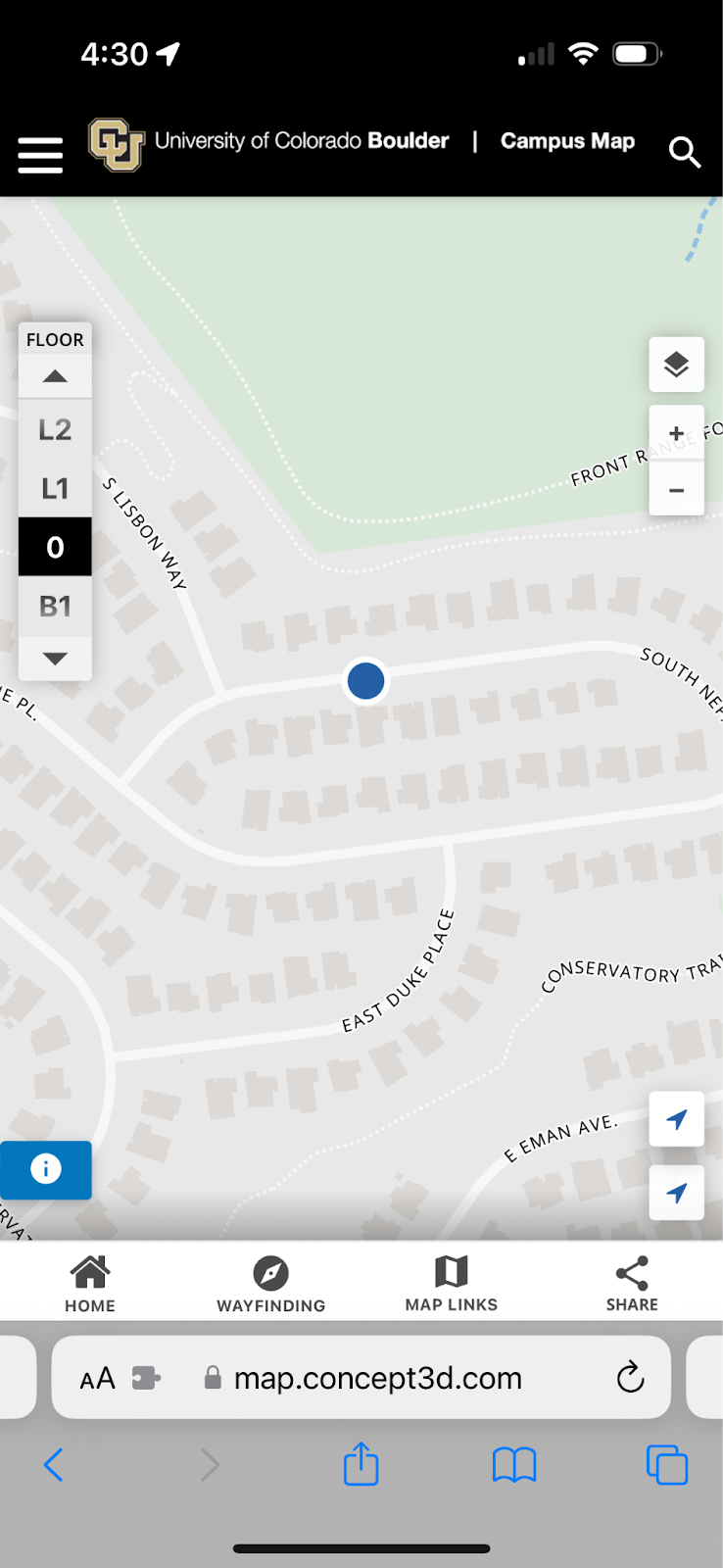Open the Map Links tab
The width and height of the screenshot is (723, 1568).
pos(452,1284)
